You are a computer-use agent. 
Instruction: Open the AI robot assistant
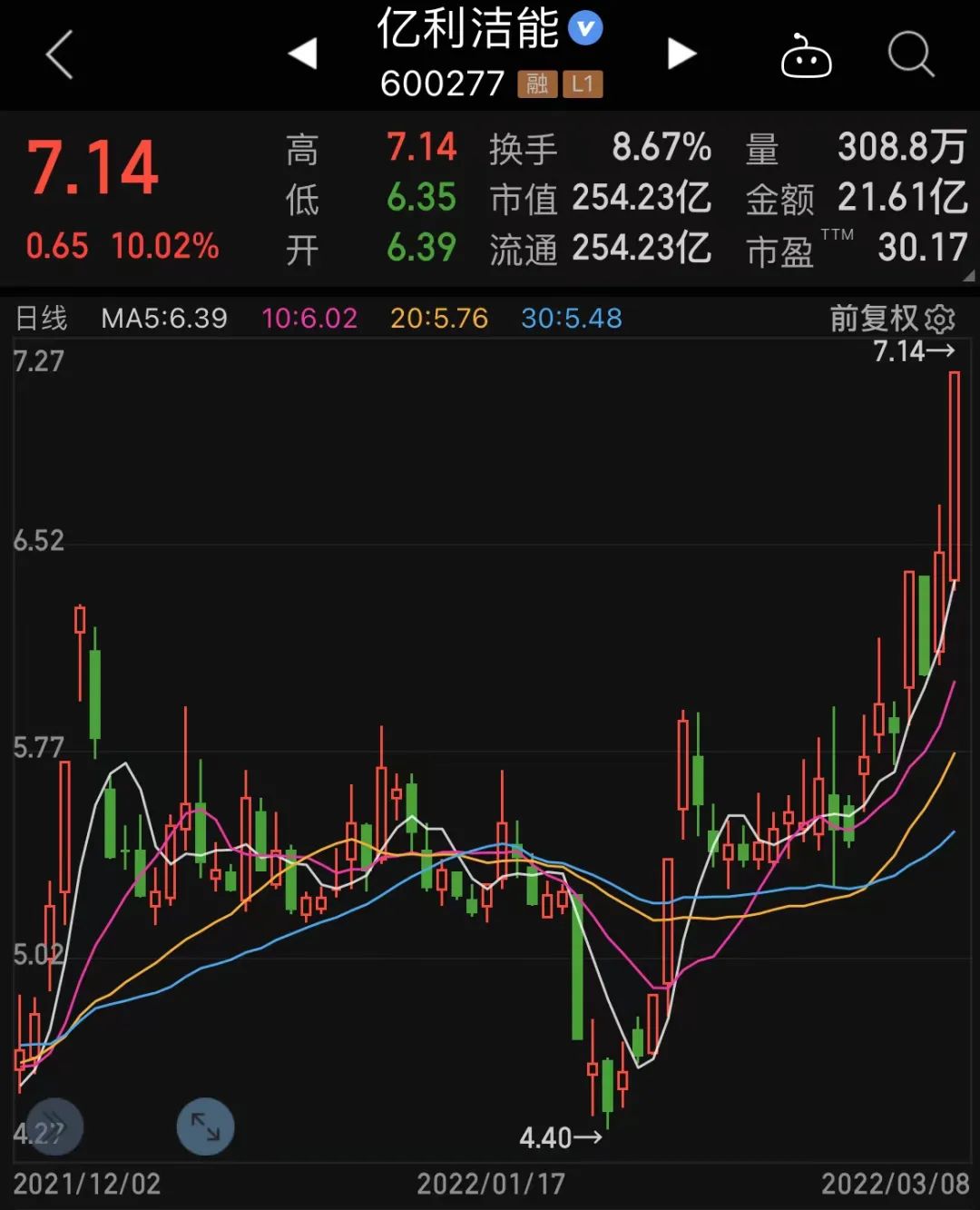[x=806, y=54]
